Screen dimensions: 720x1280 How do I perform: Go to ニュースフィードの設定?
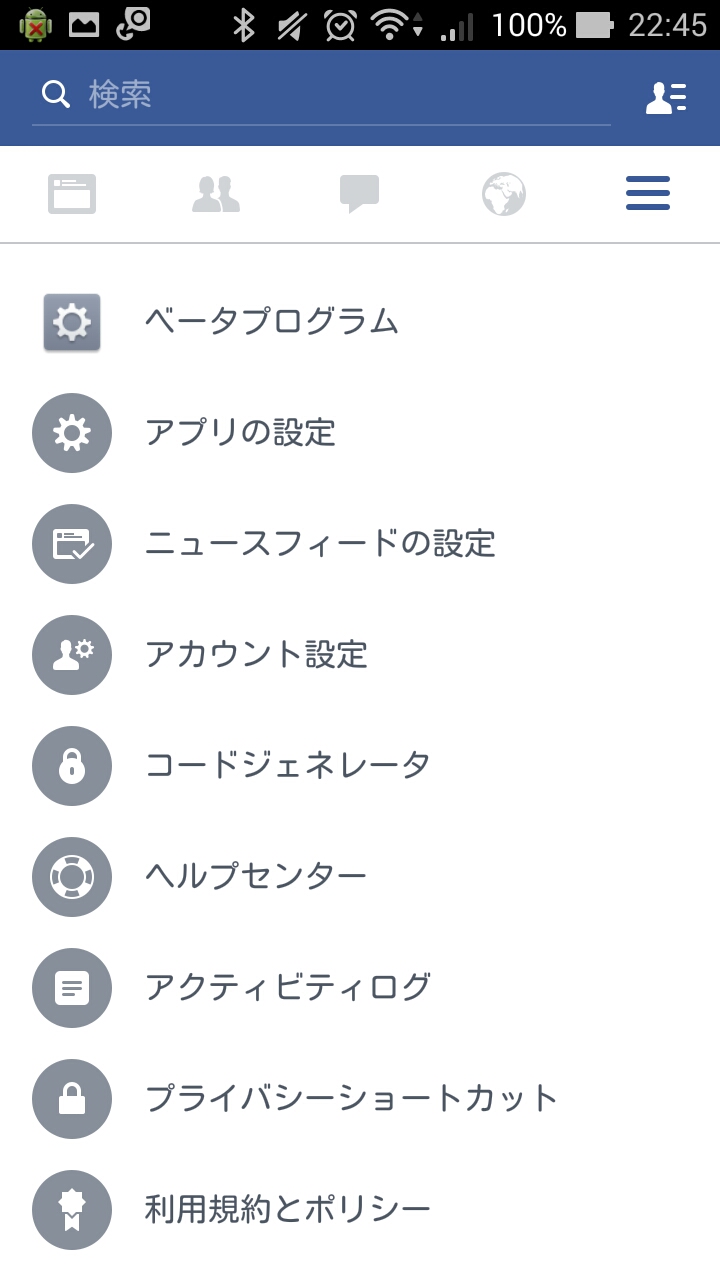(x=320, y=544)
